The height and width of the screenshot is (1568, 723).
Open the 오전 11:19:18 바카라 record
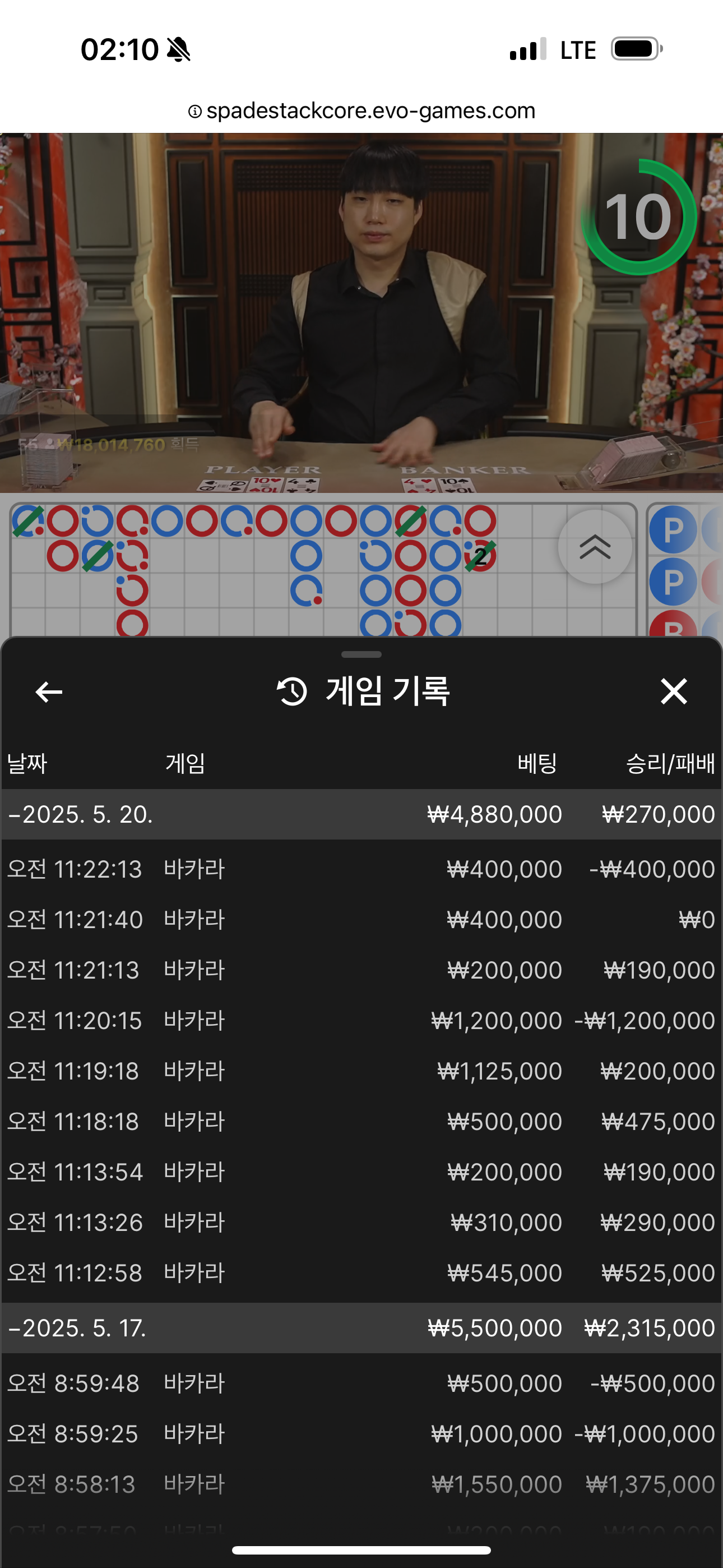361,1071
